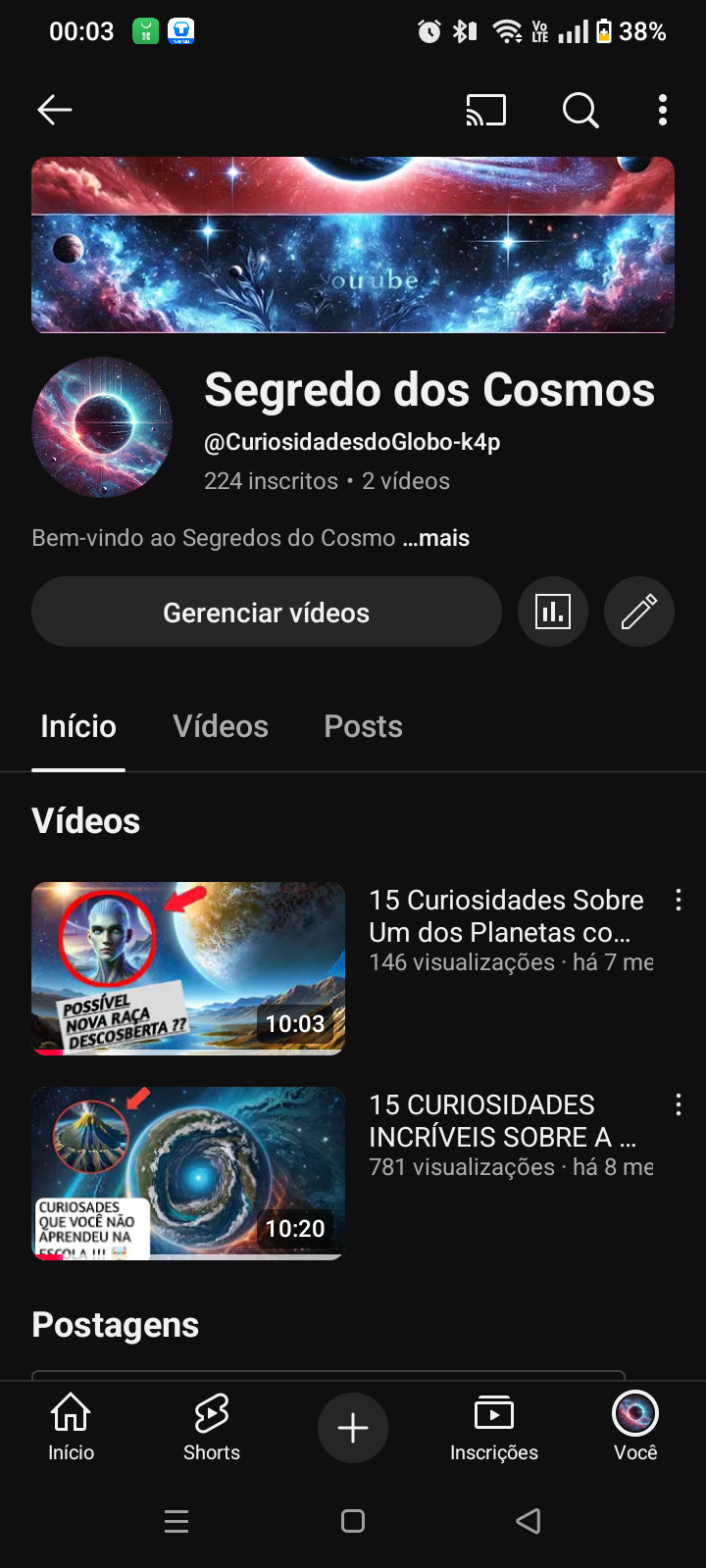Go back using the top arrow
The height and width of the screenshot is (1568, 706).
(55, 110)
